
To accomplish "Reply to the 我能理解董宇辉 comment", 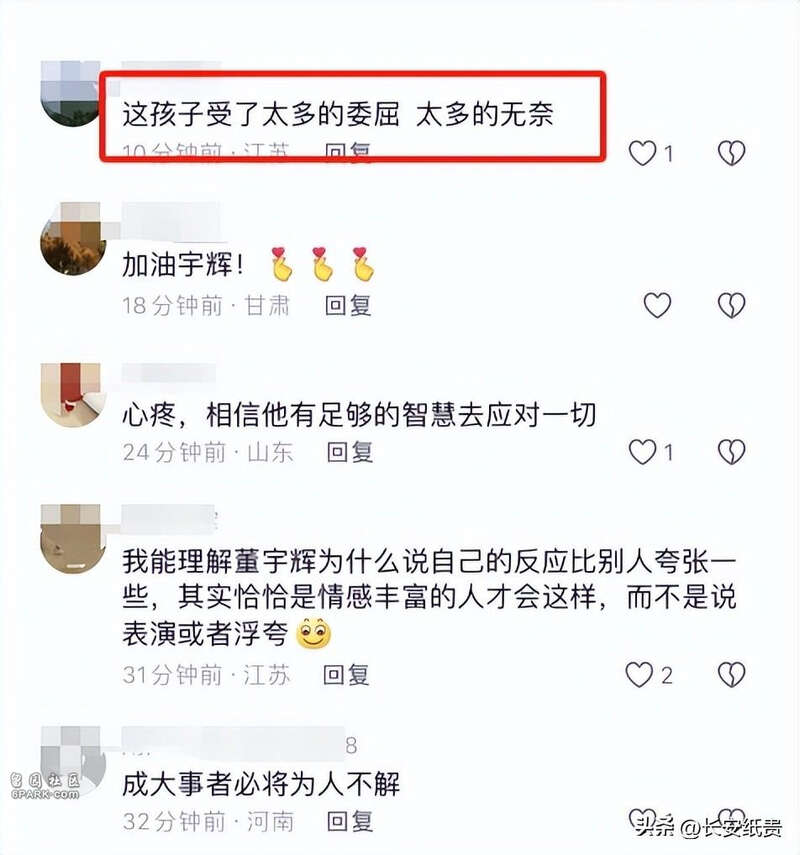I will 347,675.
